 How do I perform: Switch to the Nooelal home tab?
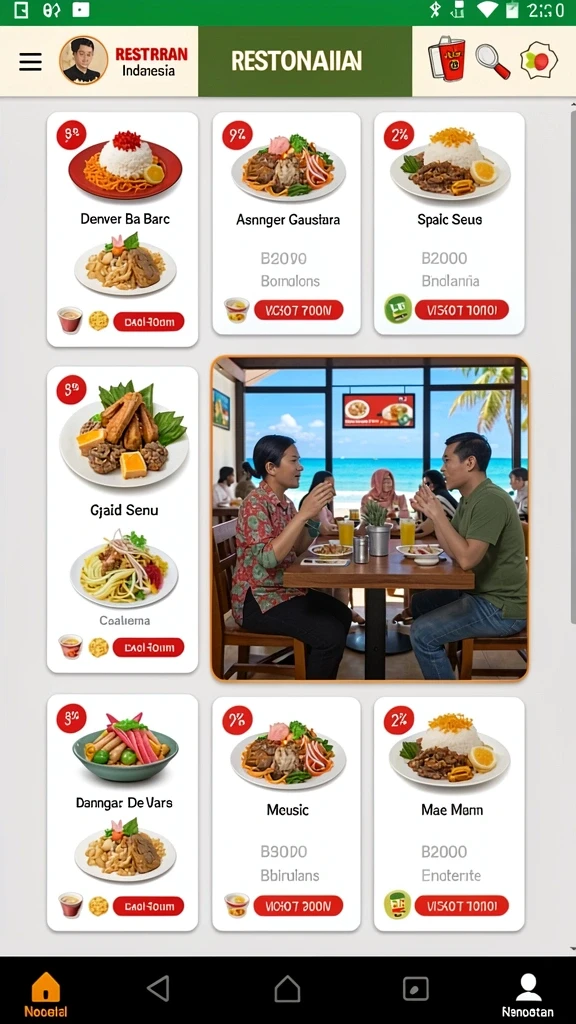click(46, 995)
